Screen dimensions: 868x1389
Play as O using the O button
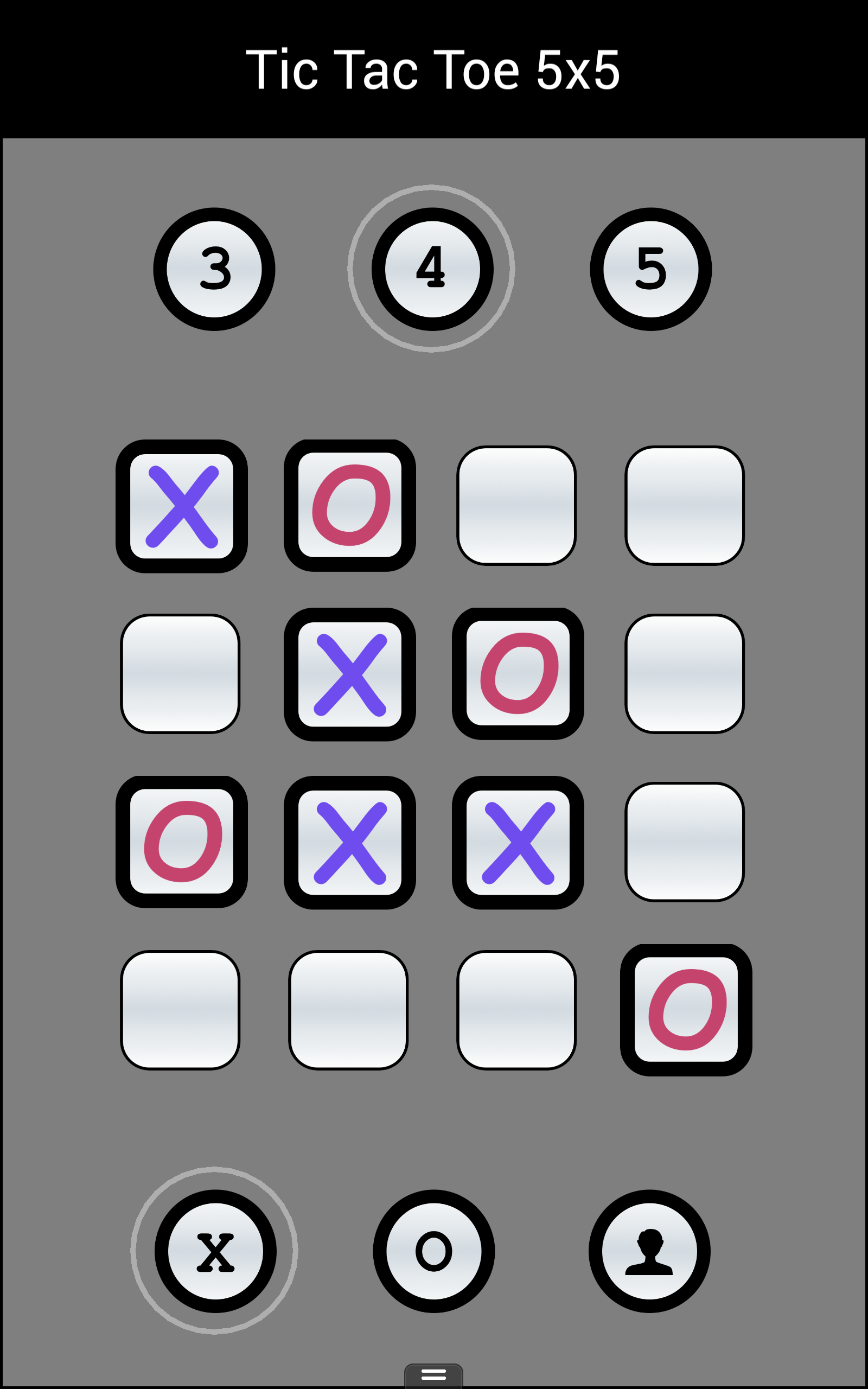433,1251
